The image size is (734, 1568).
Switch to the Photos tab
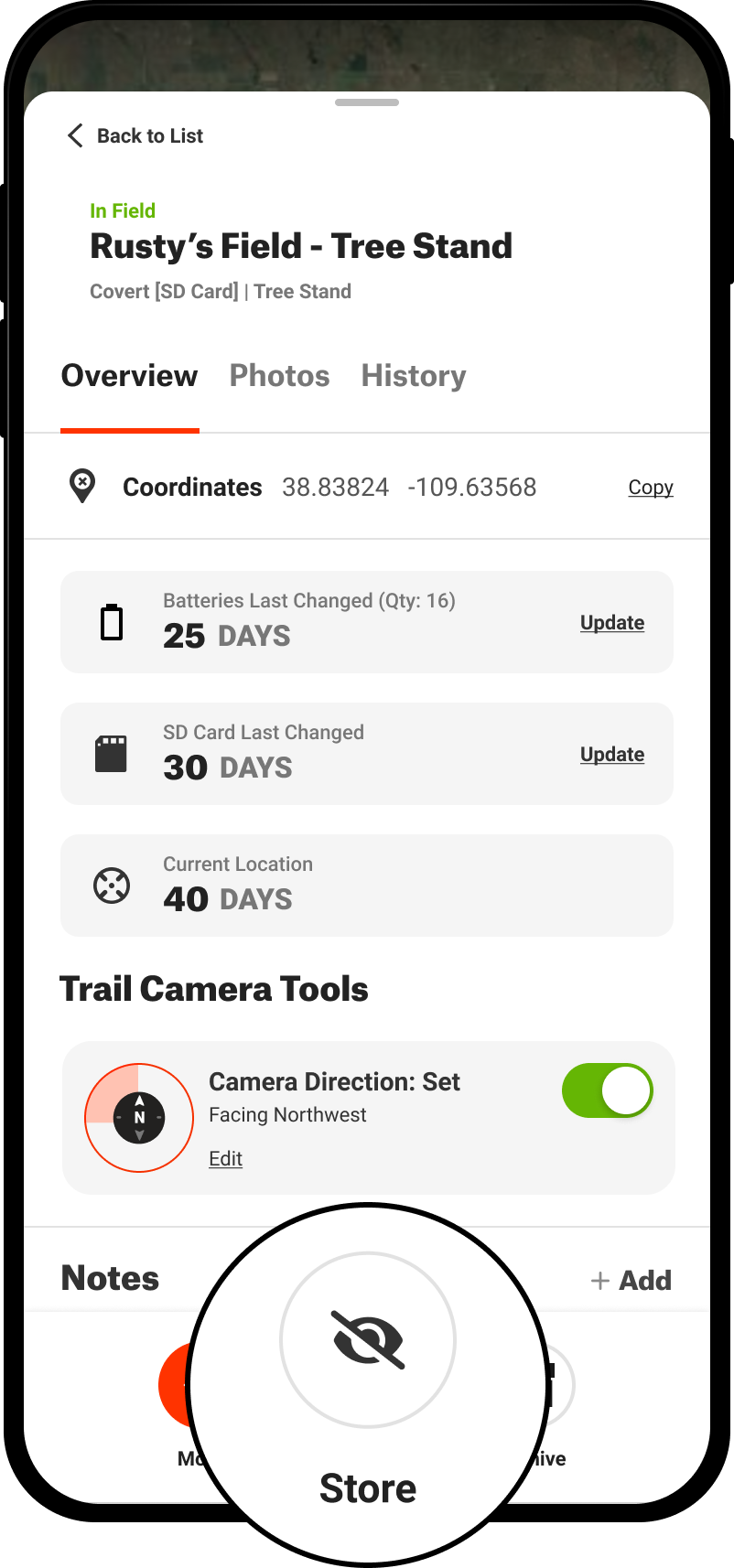click(279, 375)
